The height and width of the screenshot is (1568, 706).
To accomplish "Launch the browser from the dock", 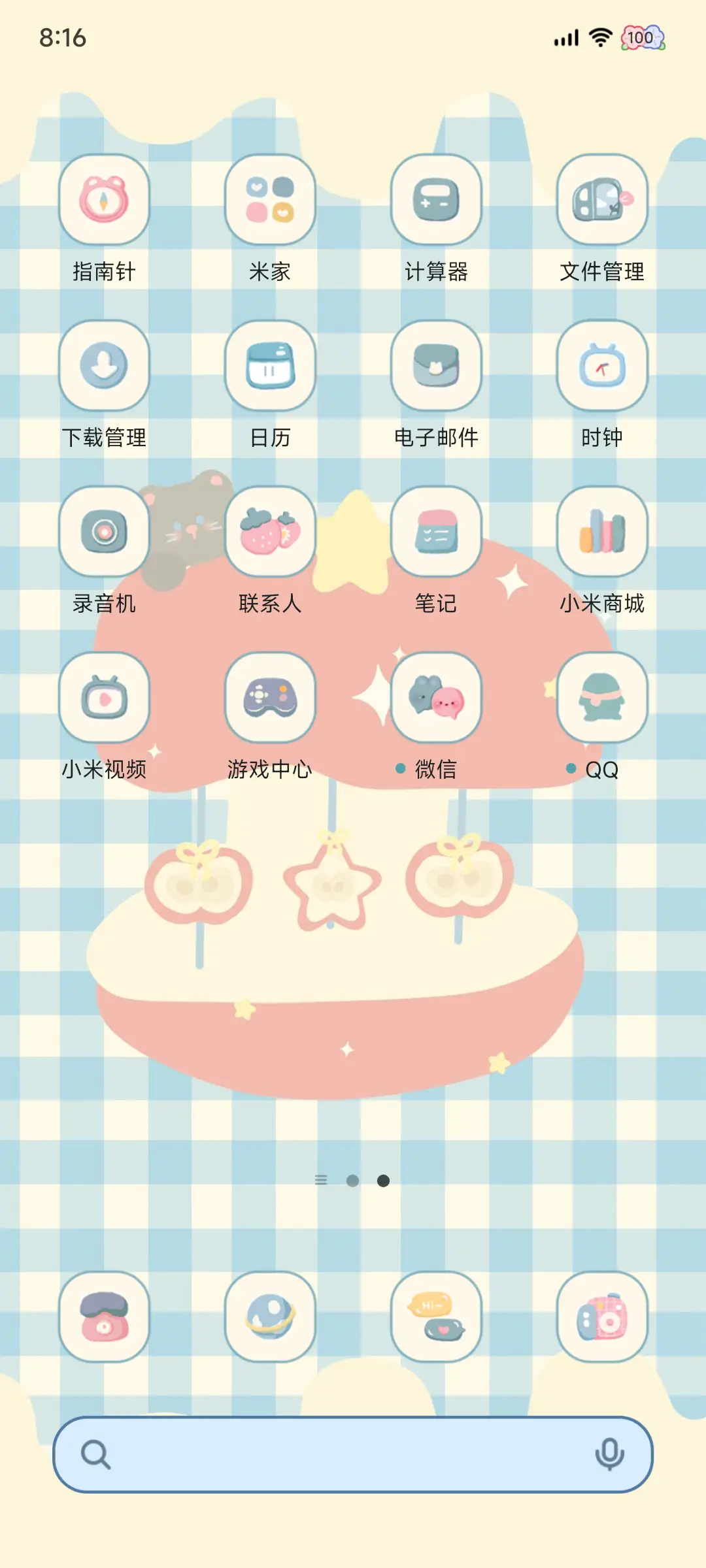I will pos(270,1320).
